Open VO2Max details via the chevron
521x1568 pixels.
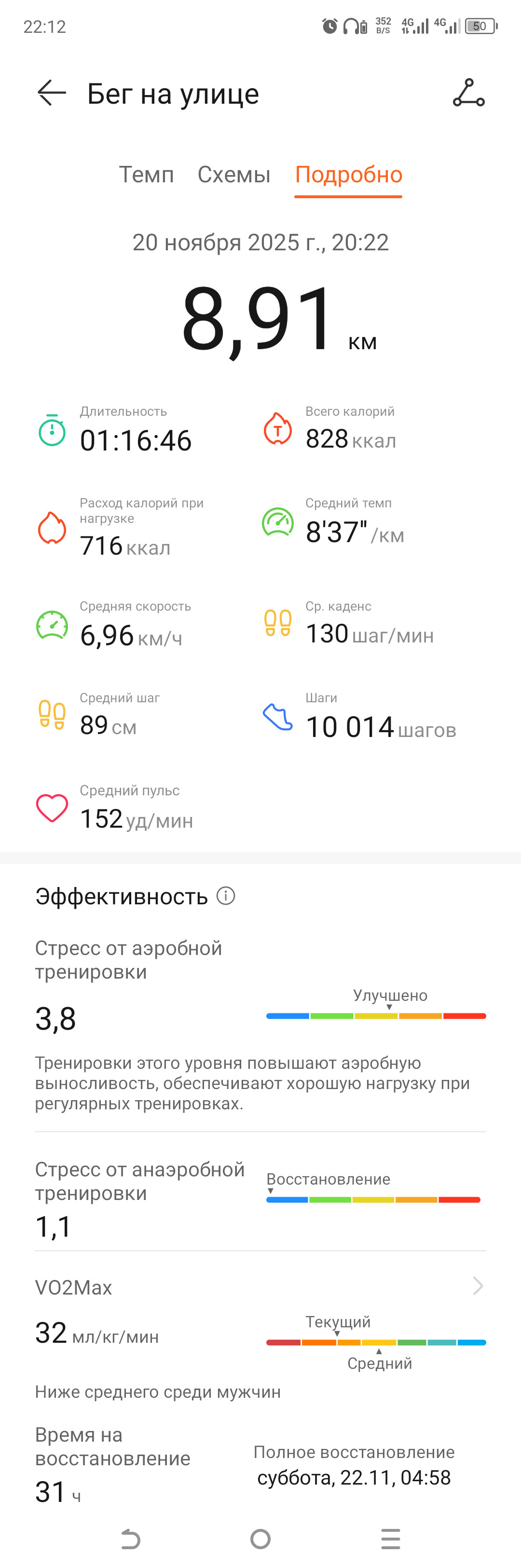(x=478, y=1285)
